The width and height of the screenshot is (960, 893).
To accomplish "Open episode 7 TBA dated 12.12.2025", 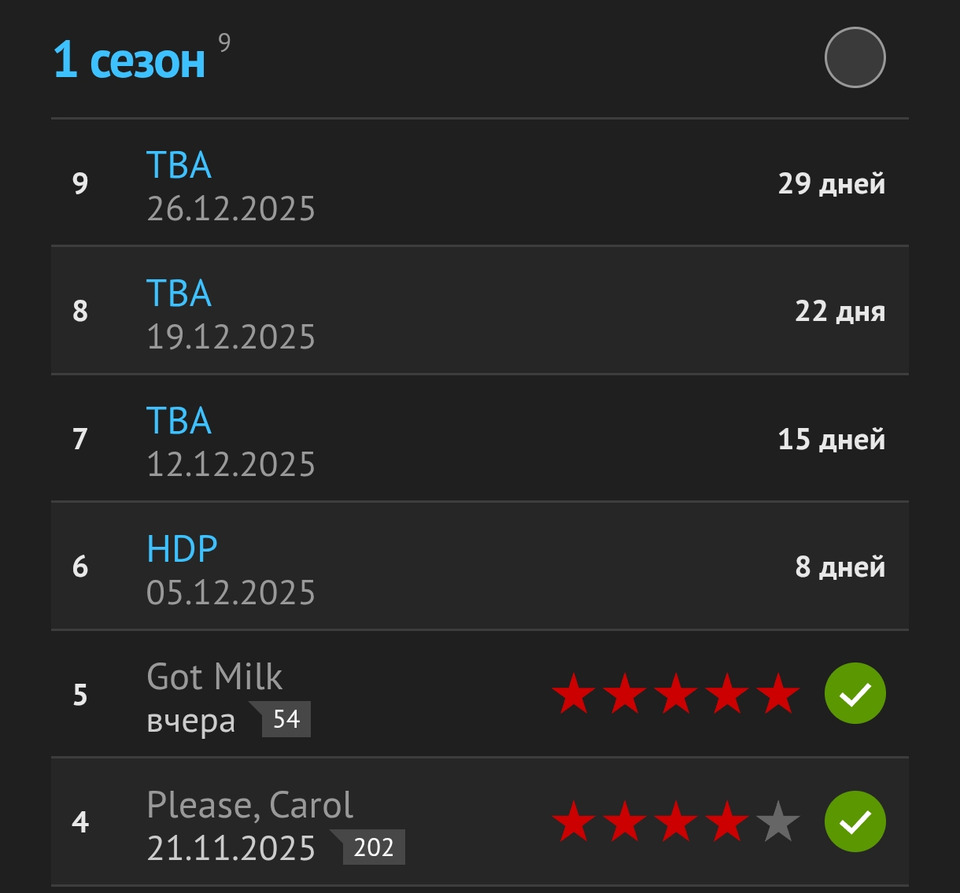I will coord(180,421).
